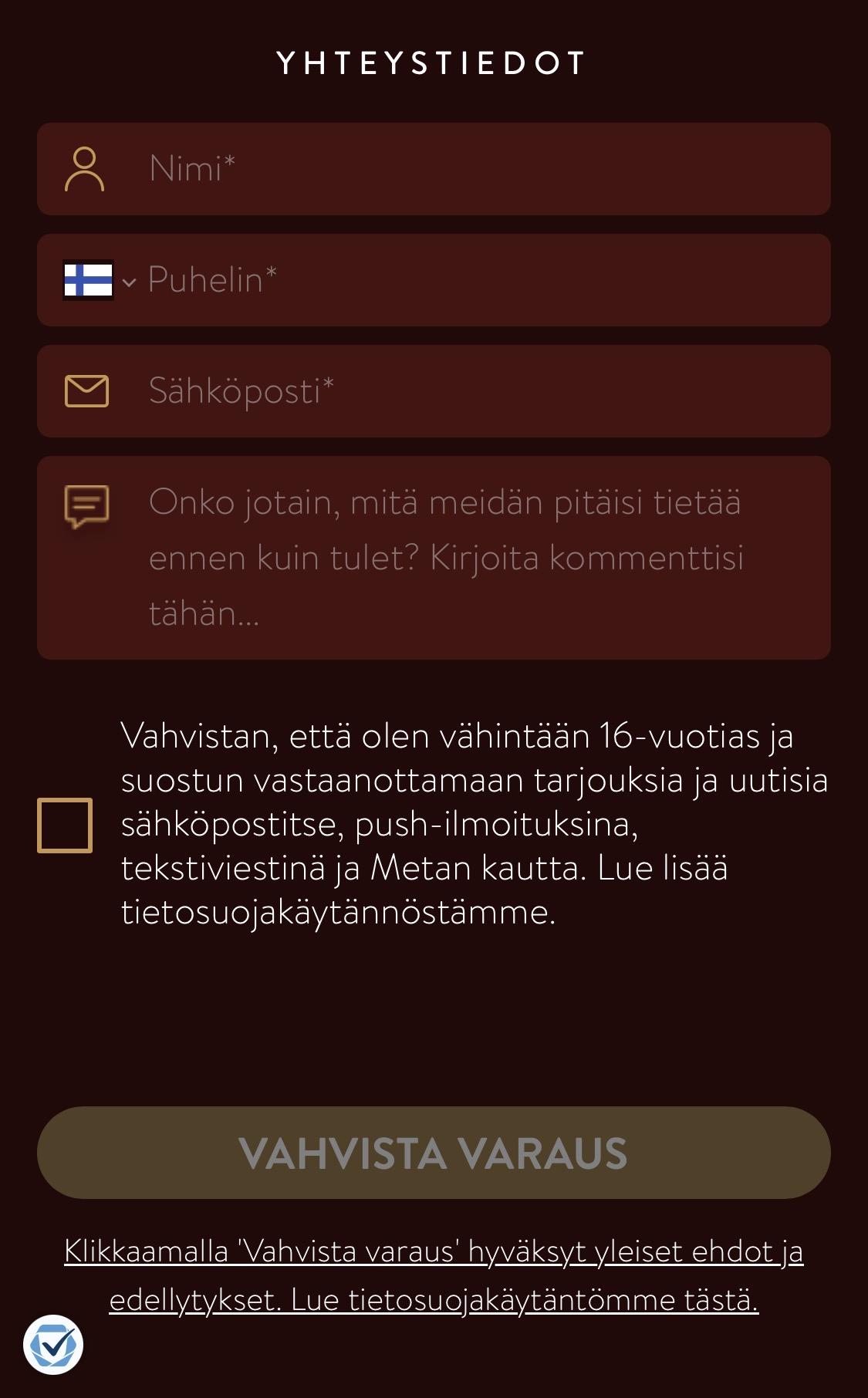This screenshot has width=868, height=1398.
Task: Confirm booking with Vahvista varaus
Action: (x=434, y=1153)
